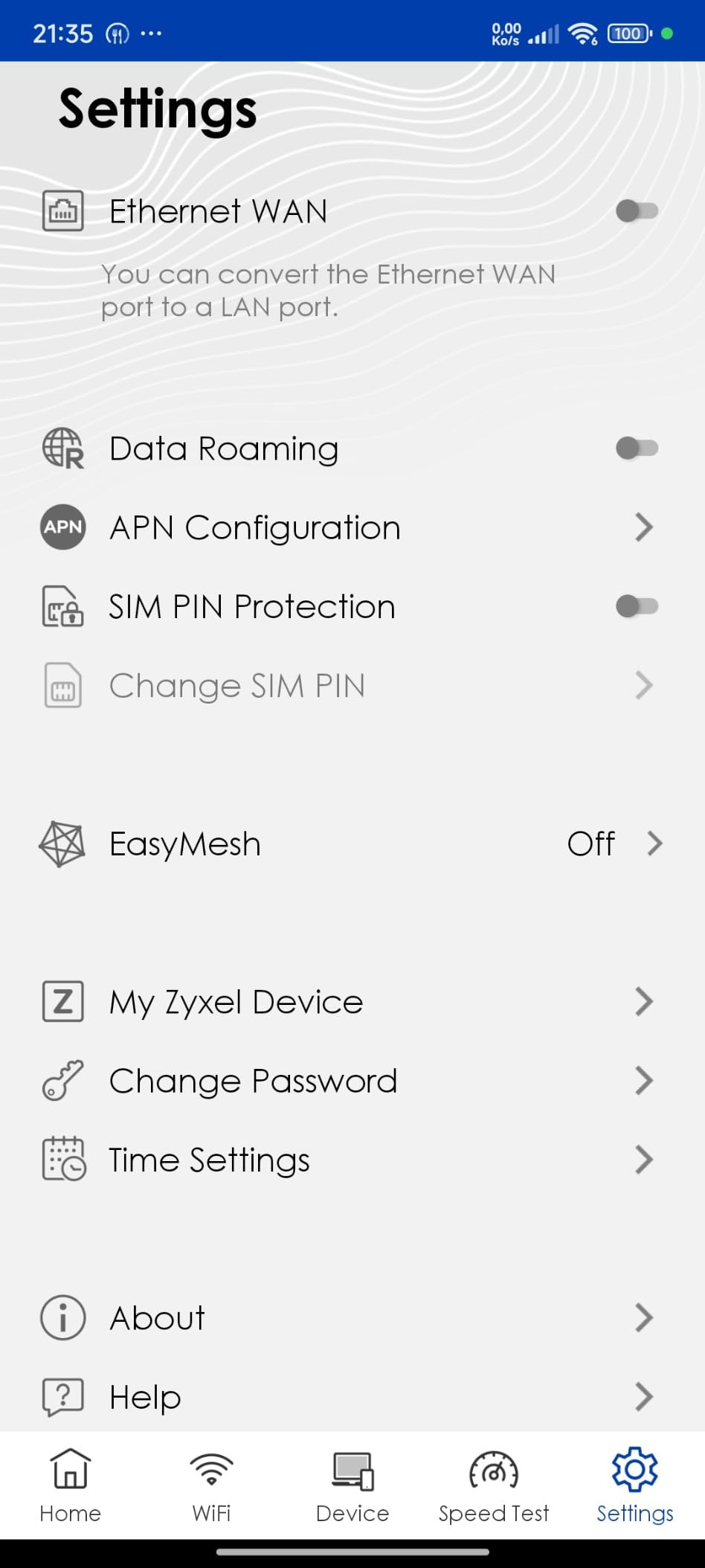Turn on Data Roaming
Viewport: 705px width, 1568px height.
[636, 448]
